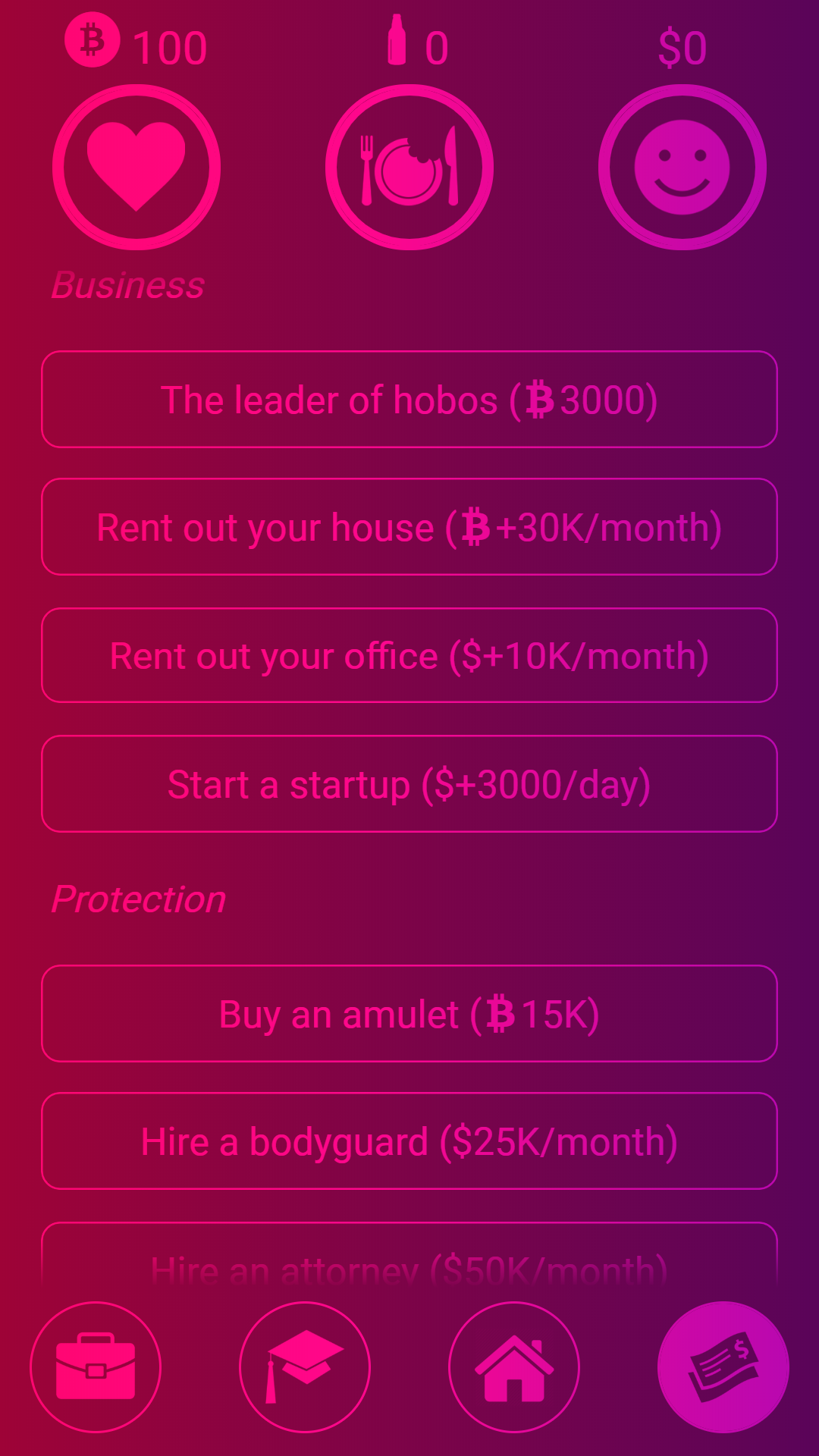Screen dimensions: 819x1456
Task: Tap the food plate icon
Action: pyautogui.click(x=409, y=167)
